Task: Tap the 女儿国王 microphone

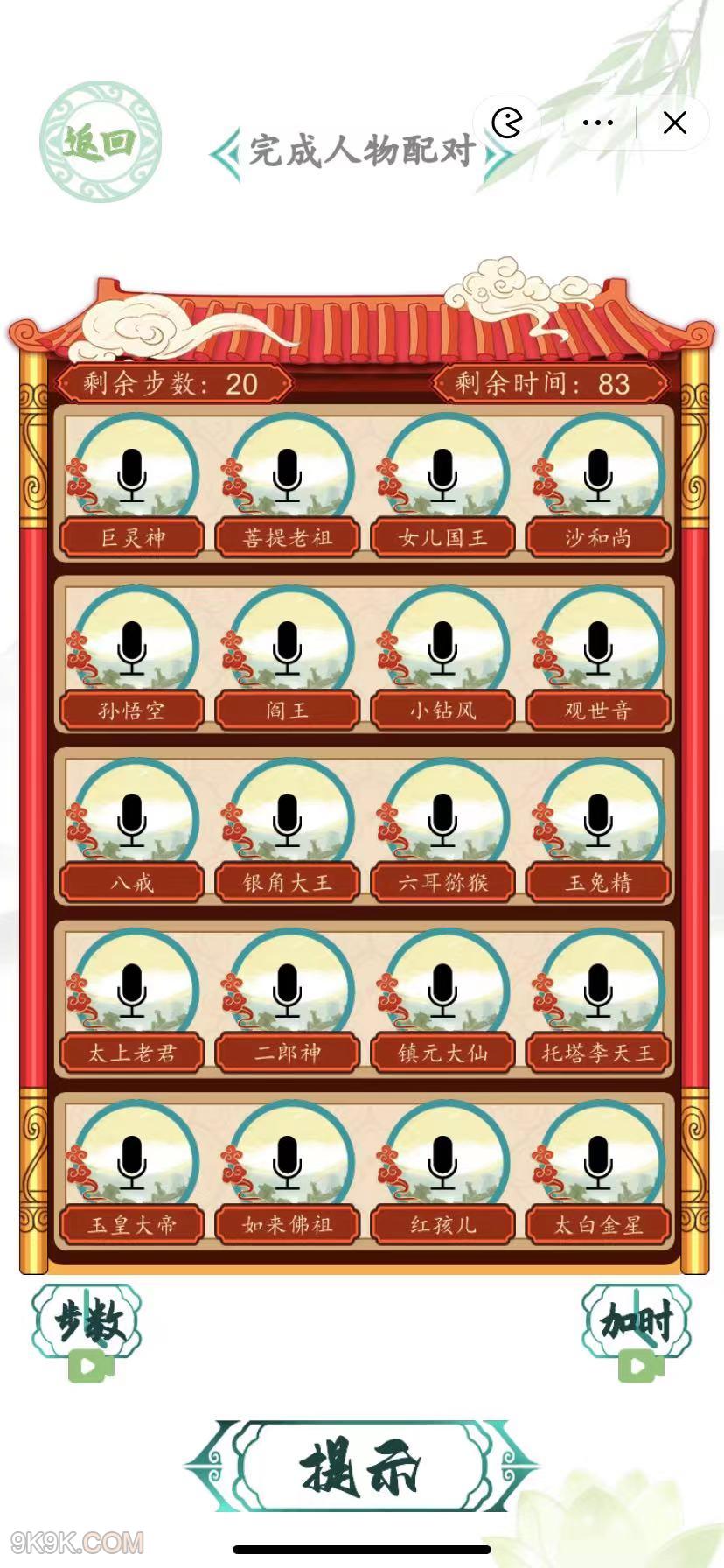Action: (x=443, y=474)
